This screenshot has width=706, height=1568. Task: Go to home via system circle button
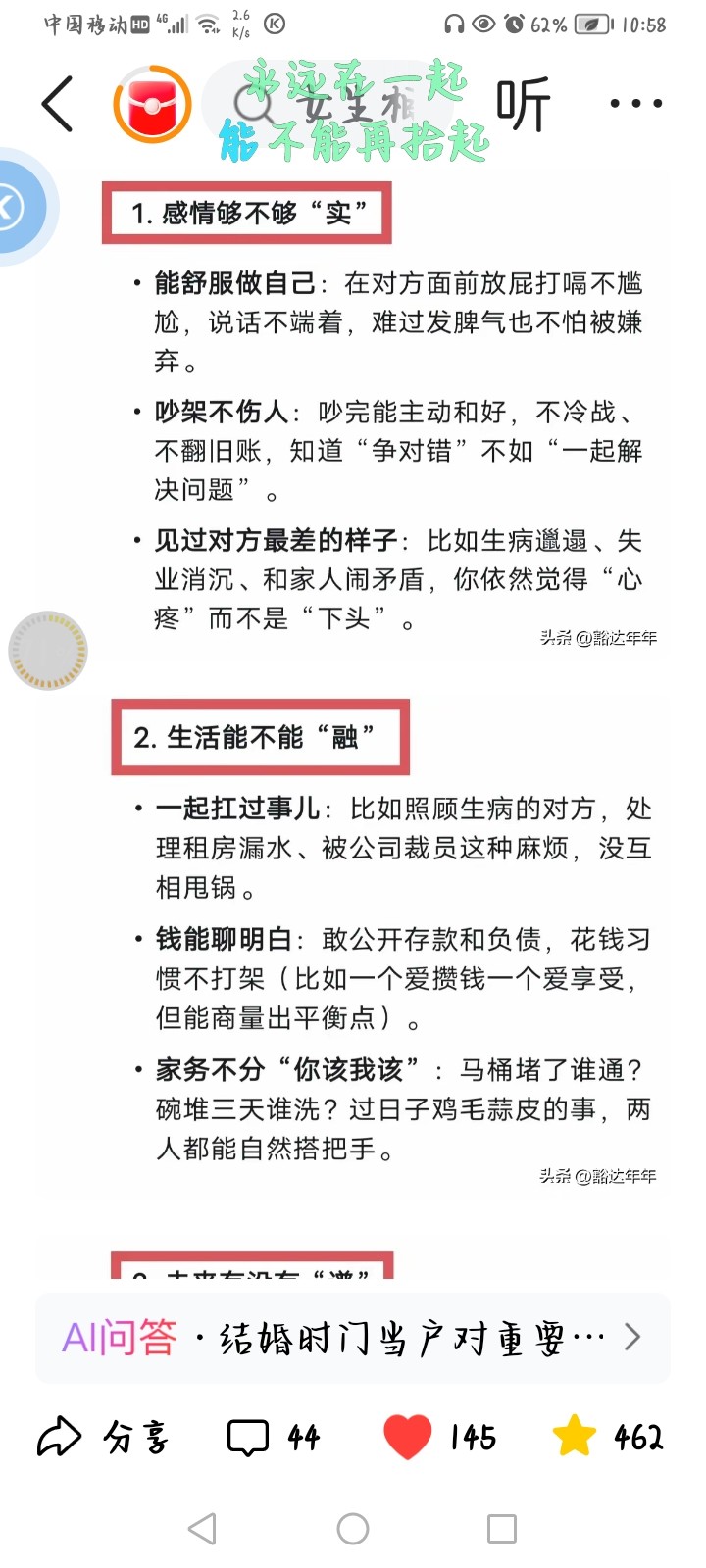click(x=353, y=1529)
